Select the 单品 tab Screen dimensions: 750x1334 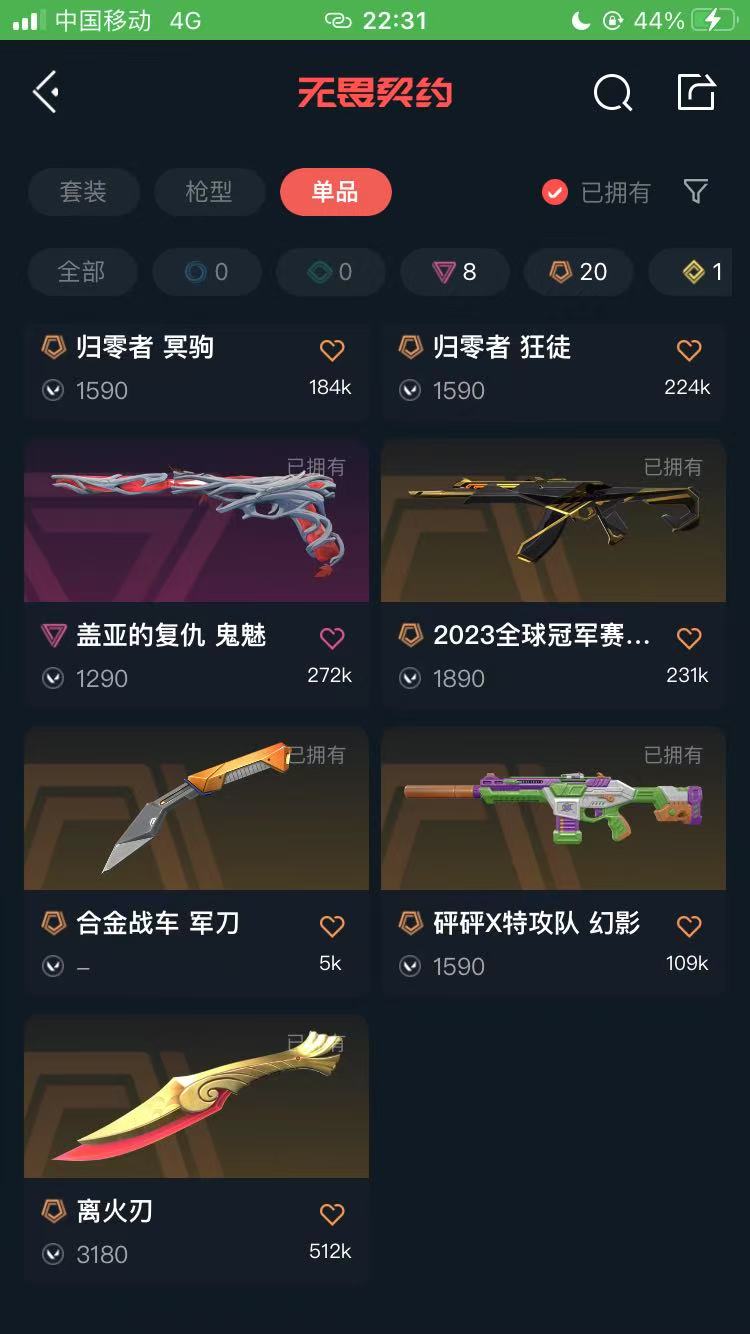click(x=335, y=192)
